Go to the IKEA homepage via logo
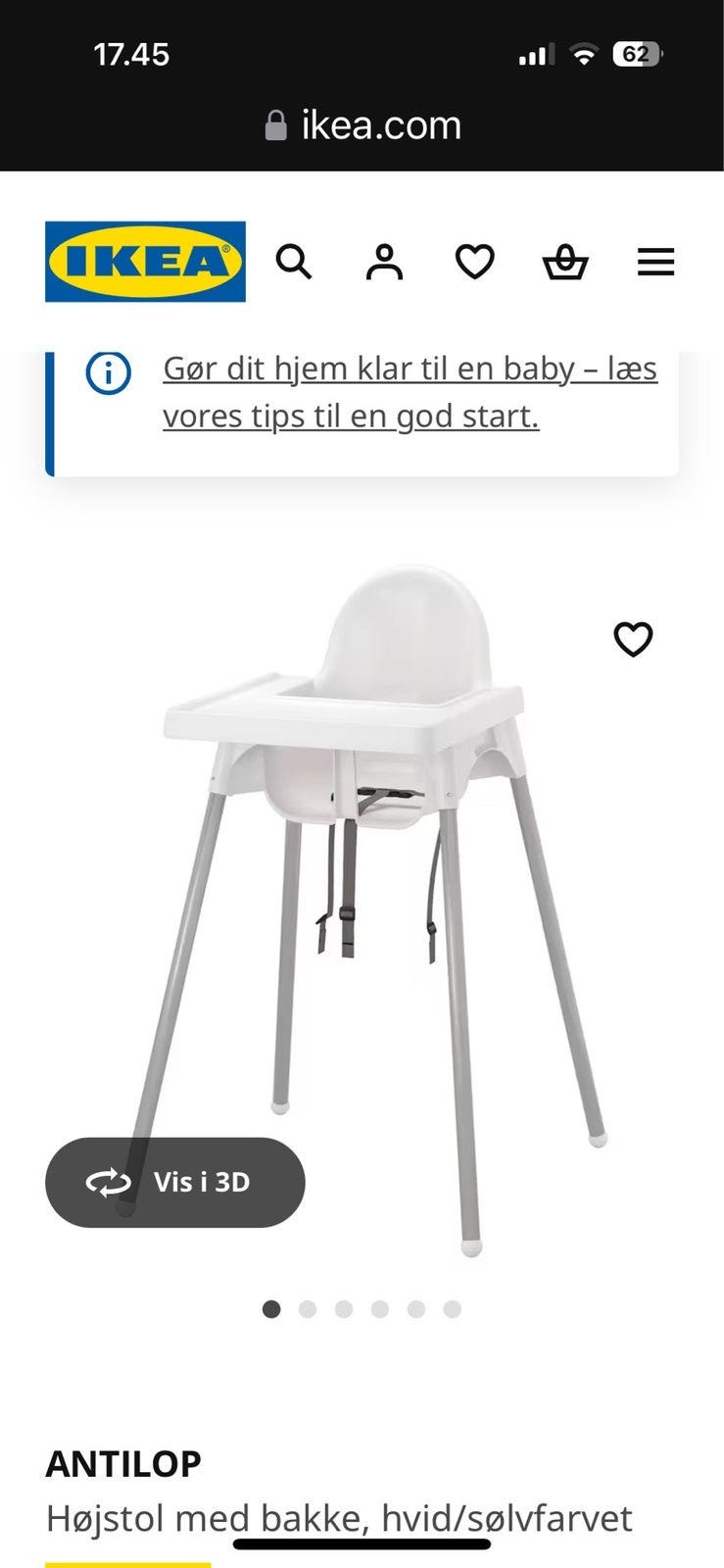724x1568 pixels. point(145,262)
